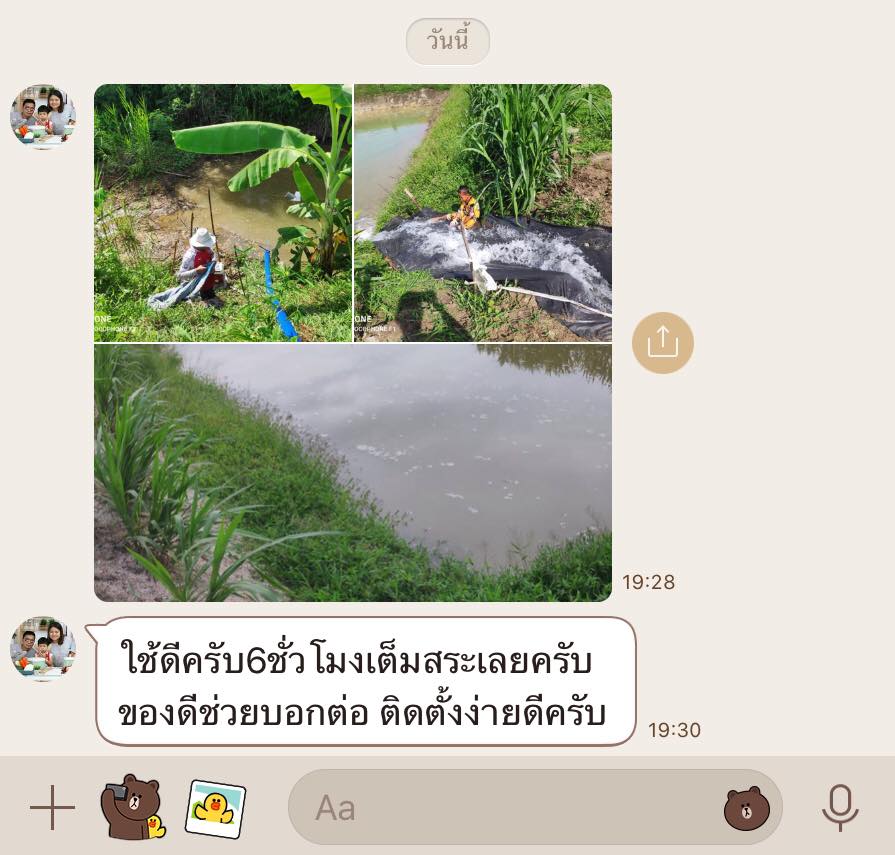Open sender's profile beside the text message

point(43,649)
